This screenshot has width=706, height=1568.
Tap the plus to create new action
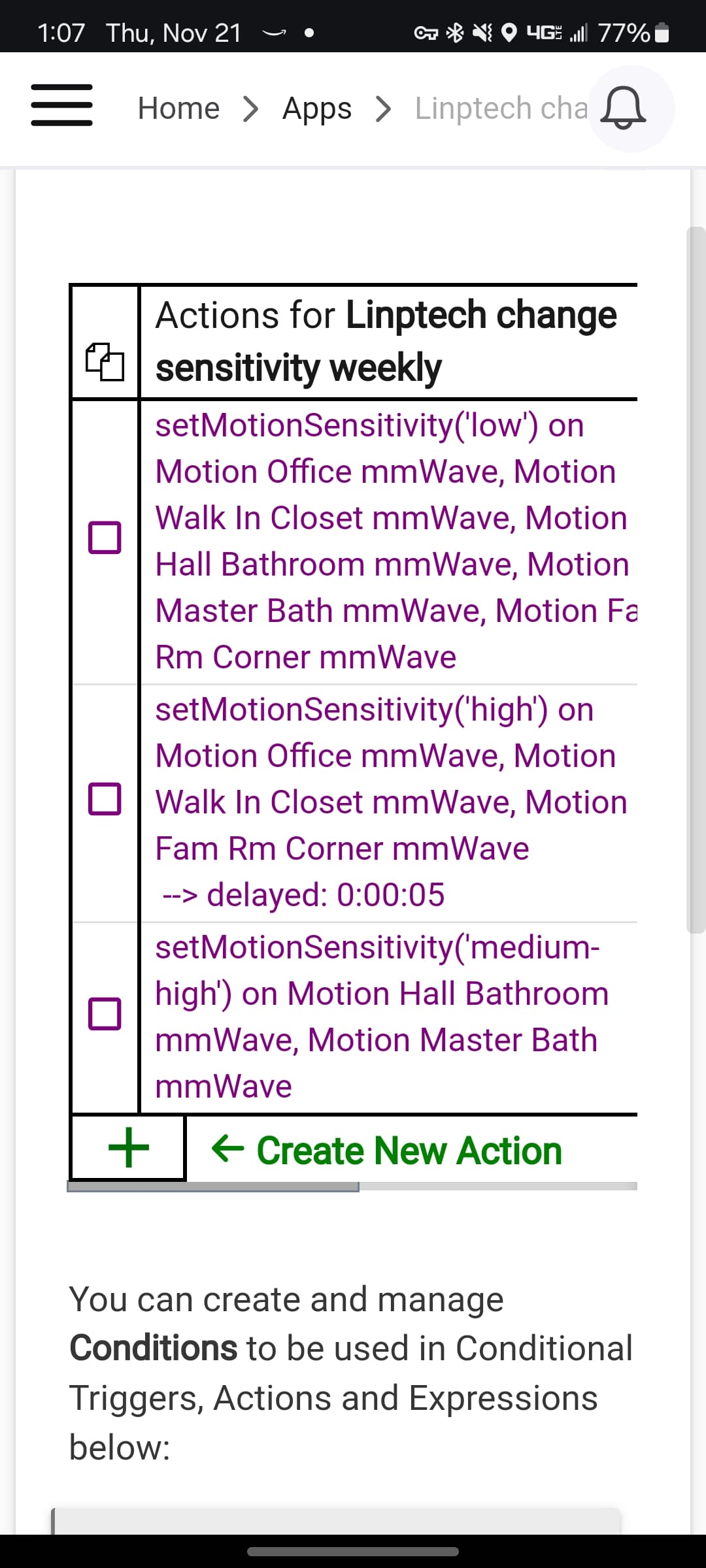click(x=128, y=1147)
